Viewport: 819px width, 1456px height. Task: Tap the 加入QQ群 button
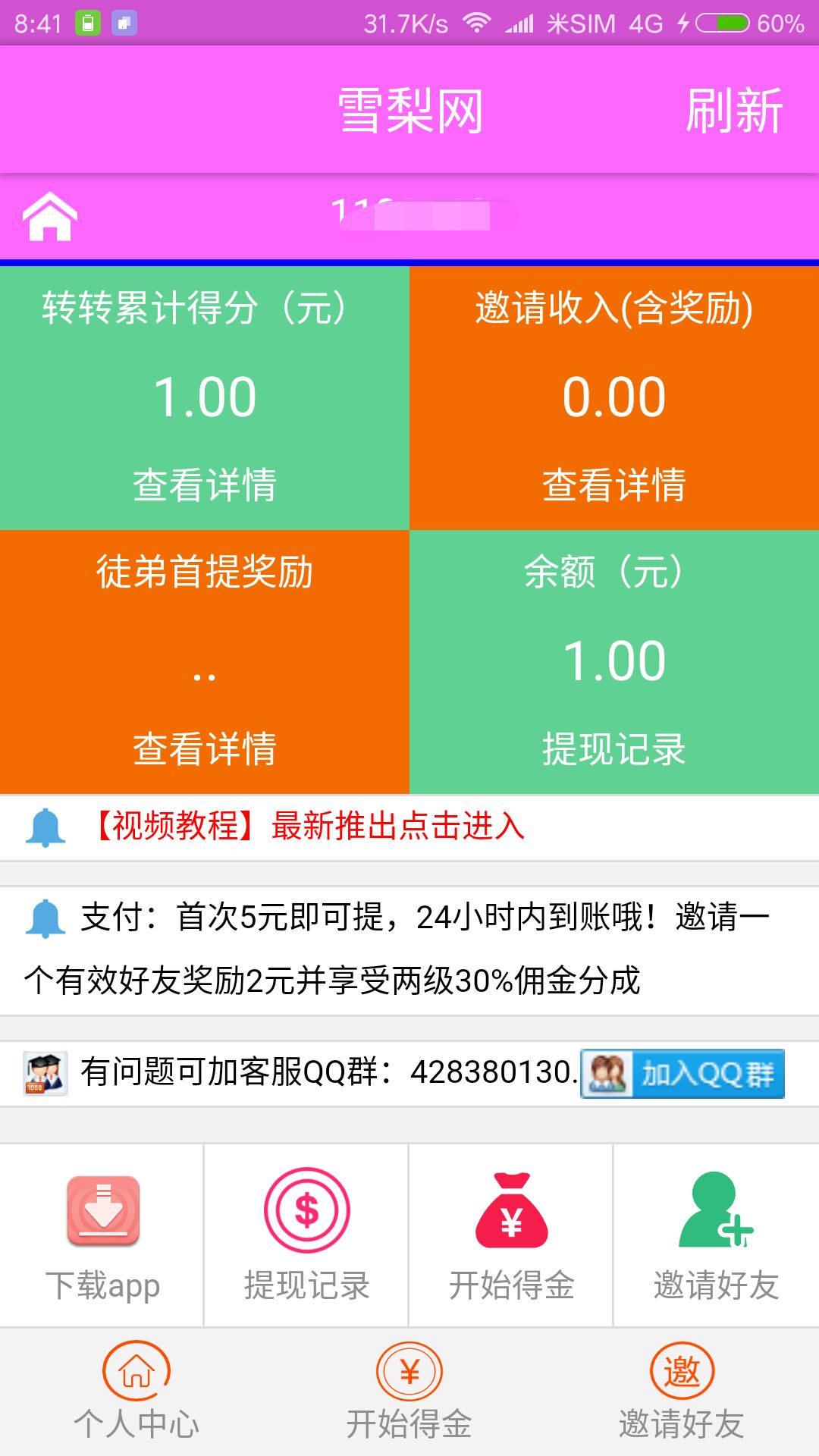click(682, 1074)
